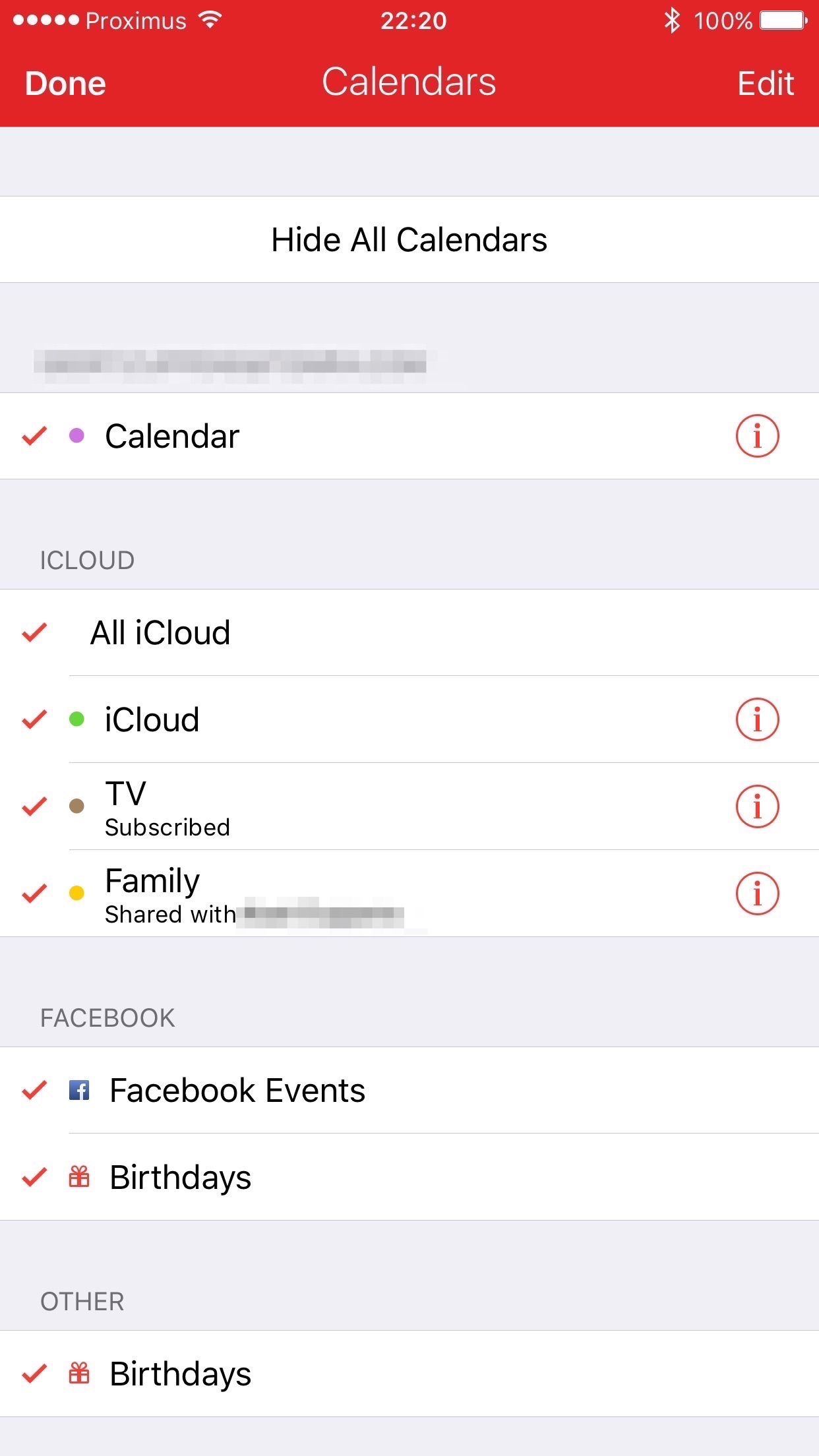Show details of the iCloud calendar
The image size is (819, 1456).
click(x=757, y=719)
